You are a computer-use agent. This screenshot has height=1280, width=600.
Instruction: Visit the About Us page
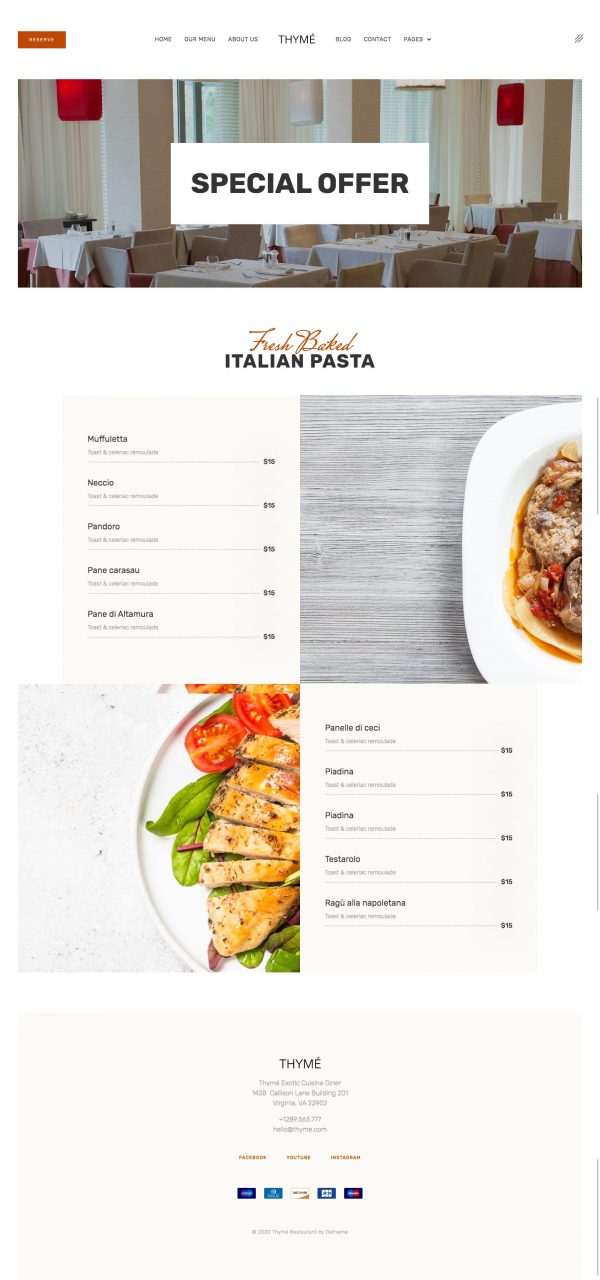242,39
